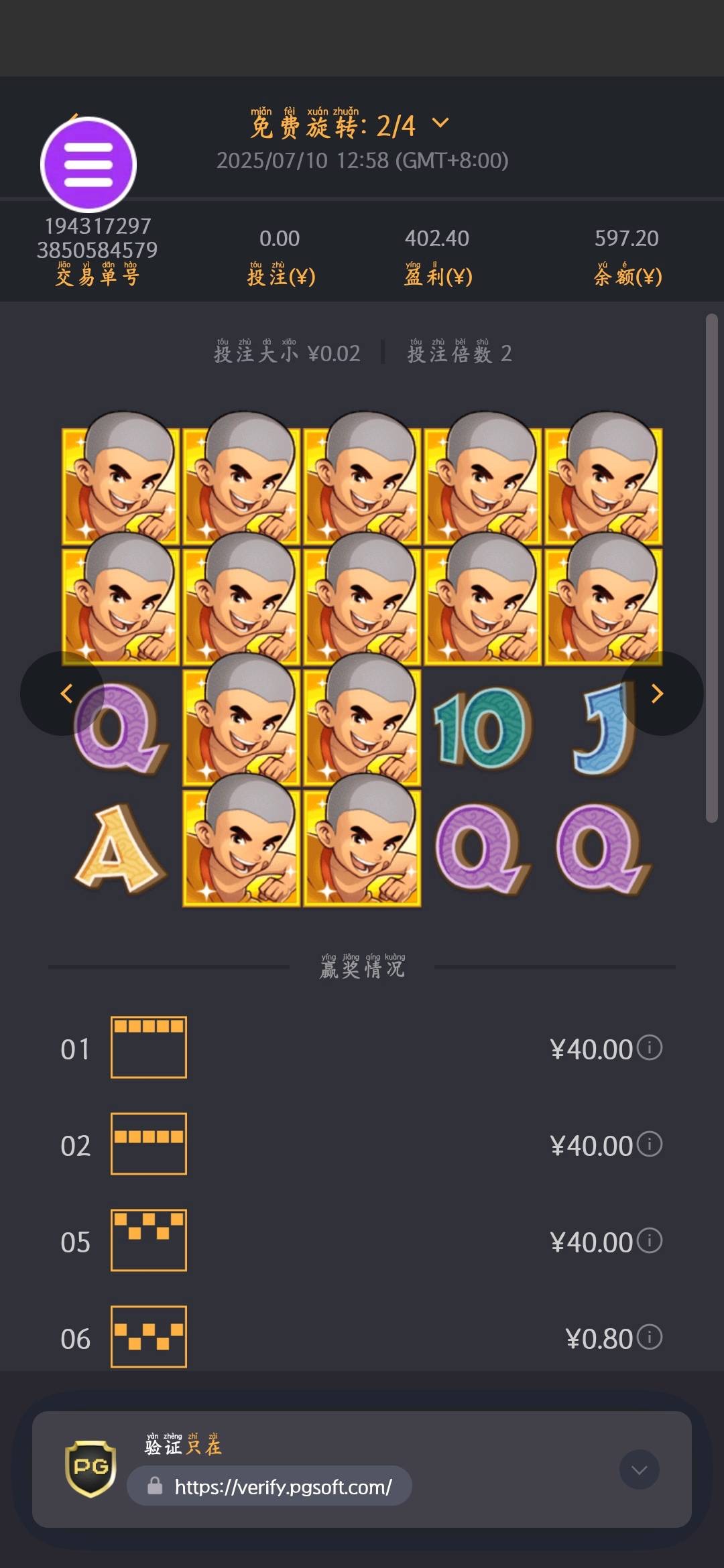Open the purple hamburger menu button
The image size is (724, 1568).
pyautogui.click(x=88, y=165)
